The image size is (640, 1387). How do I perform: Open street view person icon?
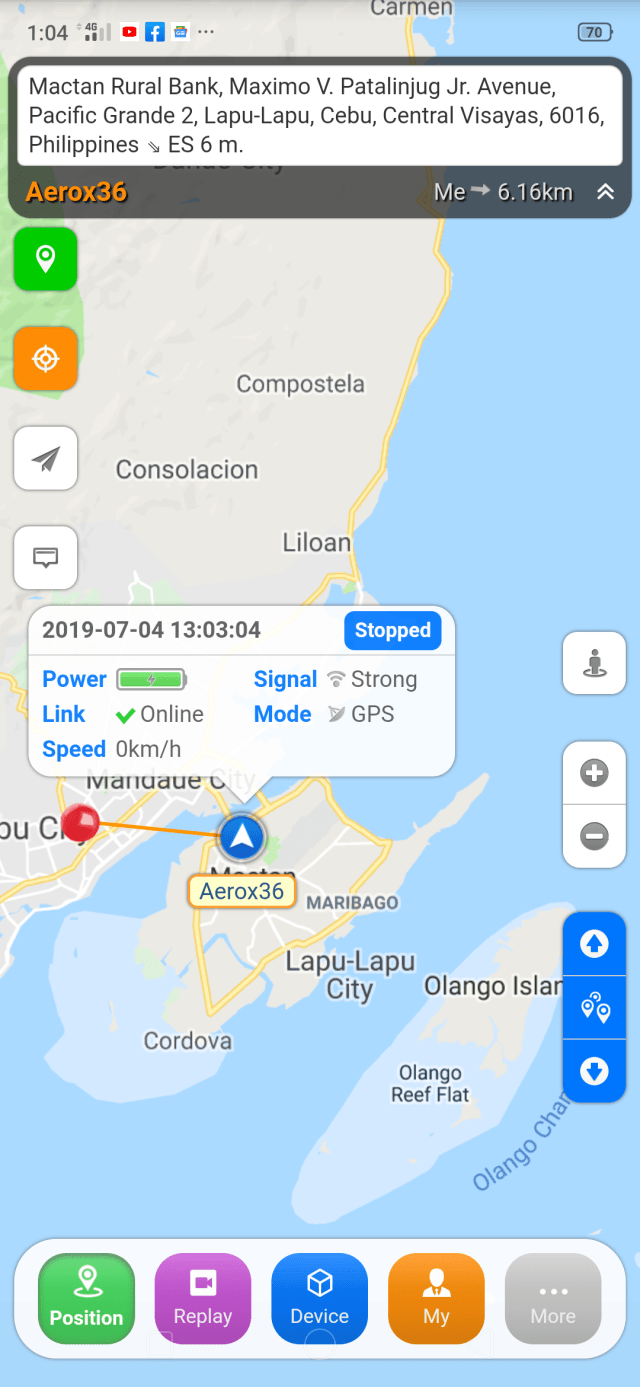(594, 663)
